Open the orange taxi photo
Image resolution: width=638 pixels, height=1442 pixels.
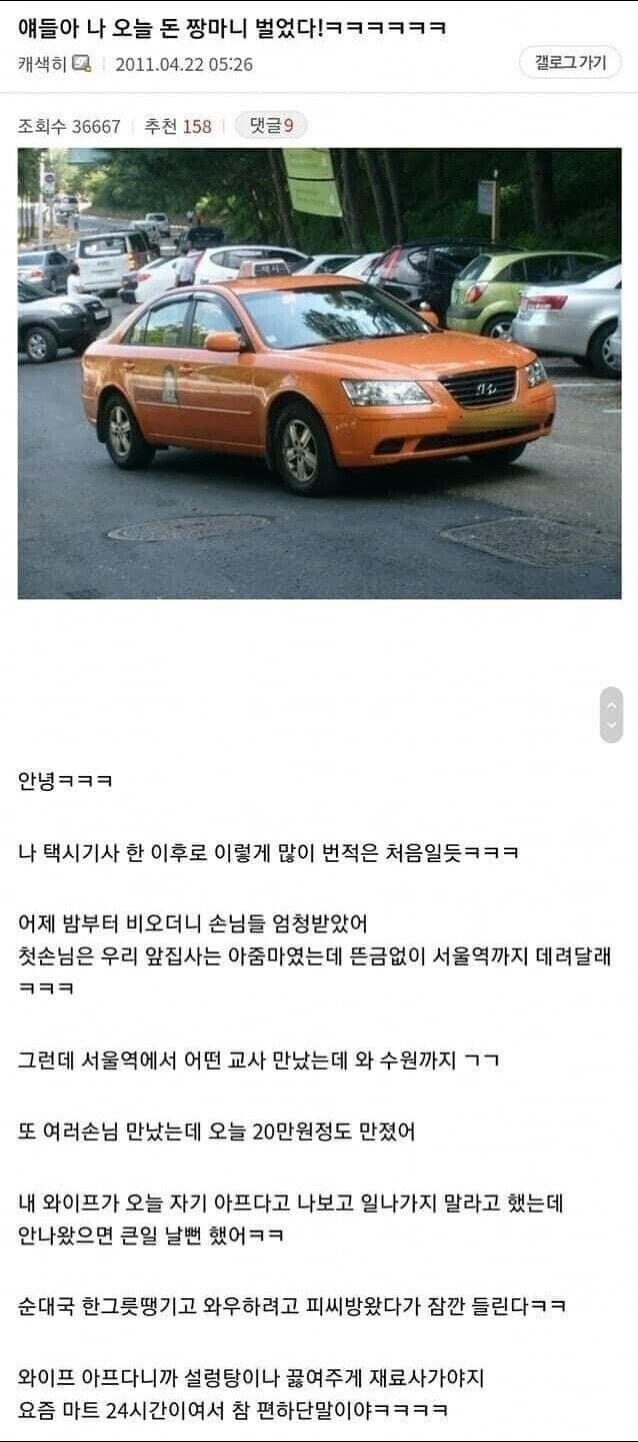point(319,373)
